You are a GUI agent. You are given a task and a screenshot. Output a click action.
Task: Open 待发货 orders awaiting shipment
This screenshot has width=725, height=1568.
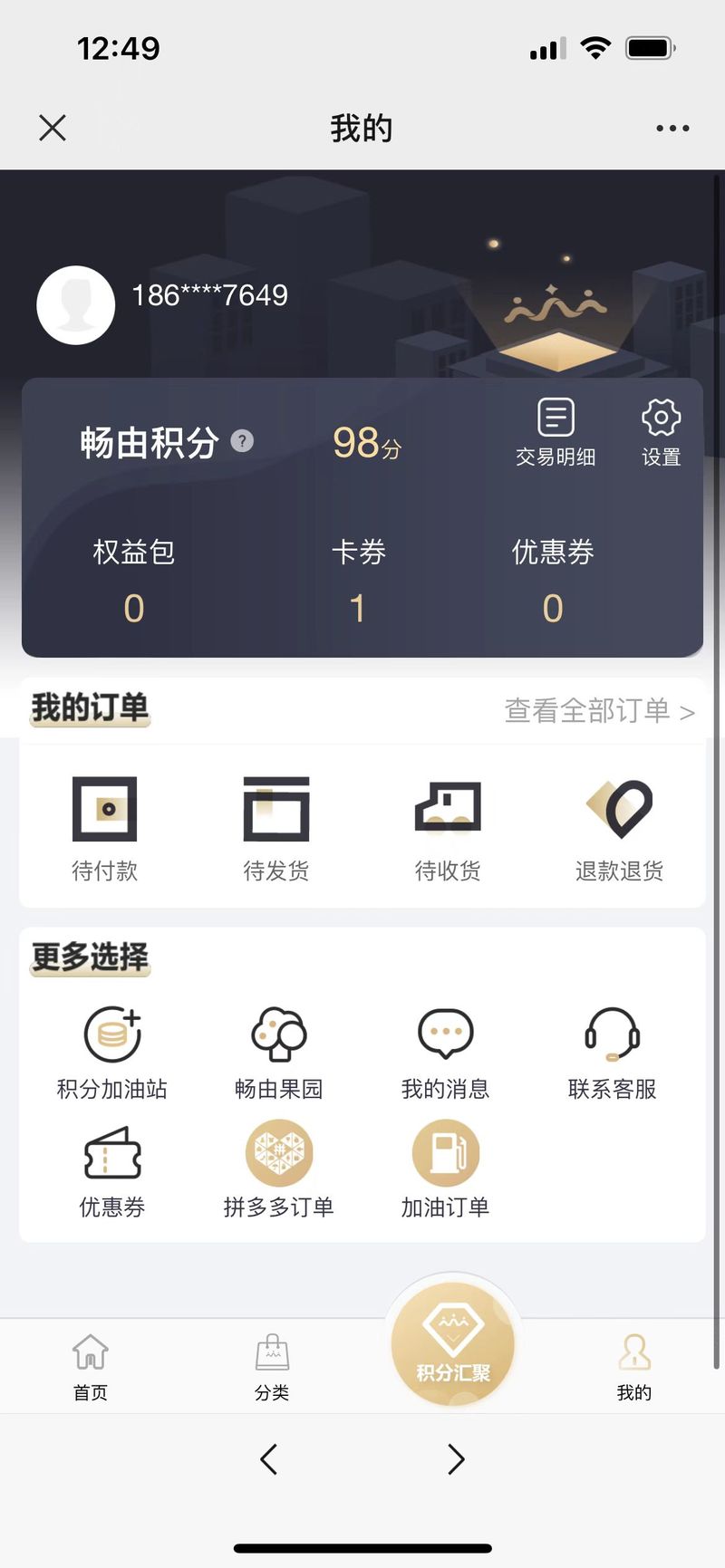[276, 827]
